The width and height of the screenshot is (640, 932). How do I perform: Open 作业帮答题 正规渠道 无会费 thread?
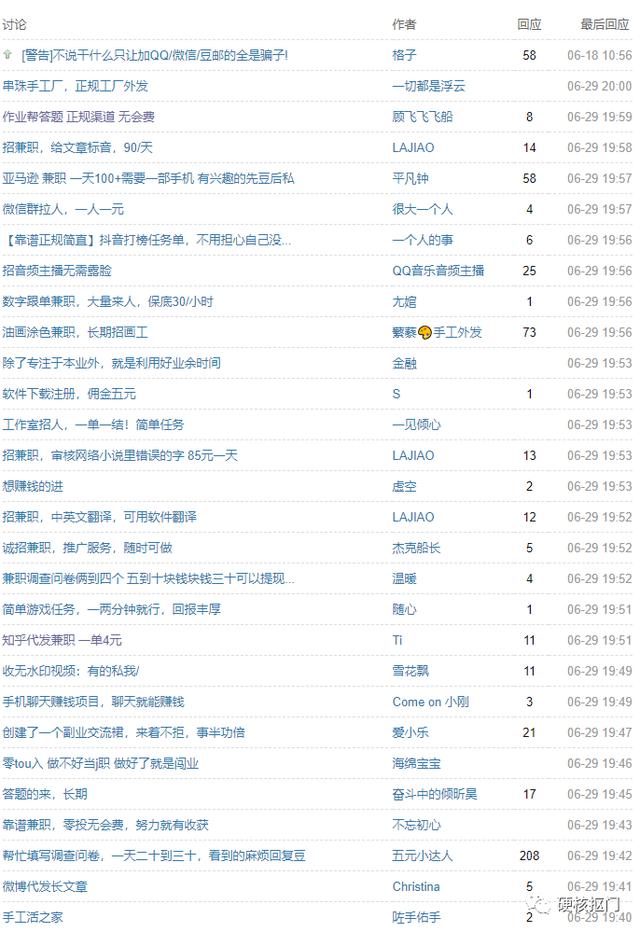click(x=78, y=117)
